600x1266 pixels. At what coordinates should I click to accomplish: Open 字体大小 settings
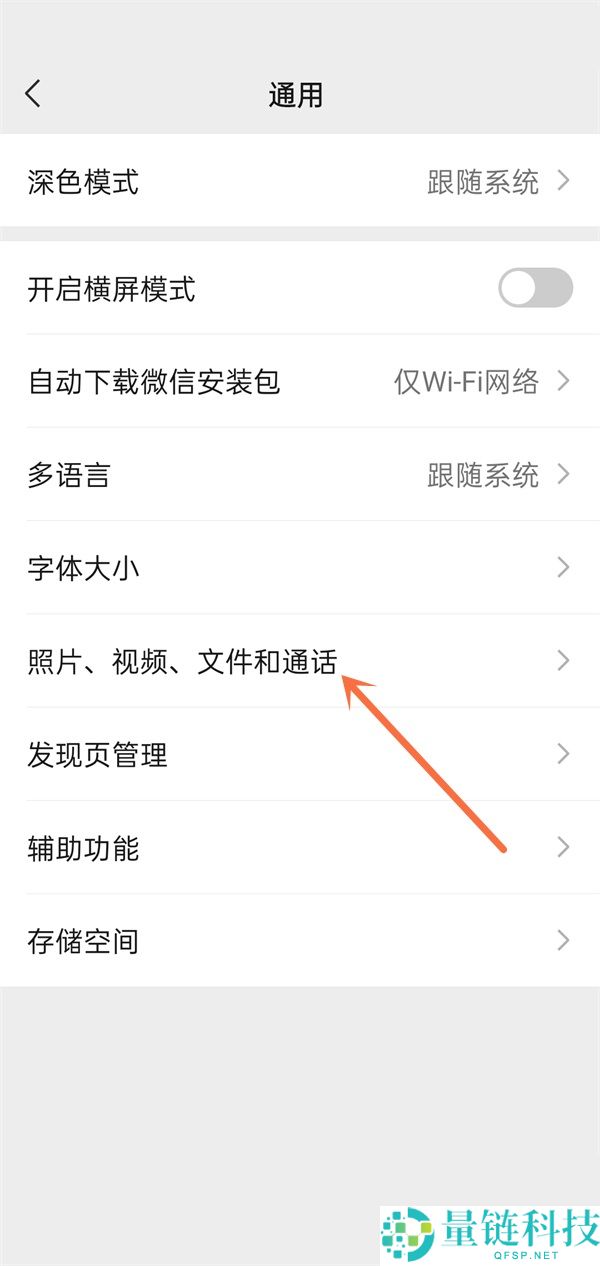[300, 568]
